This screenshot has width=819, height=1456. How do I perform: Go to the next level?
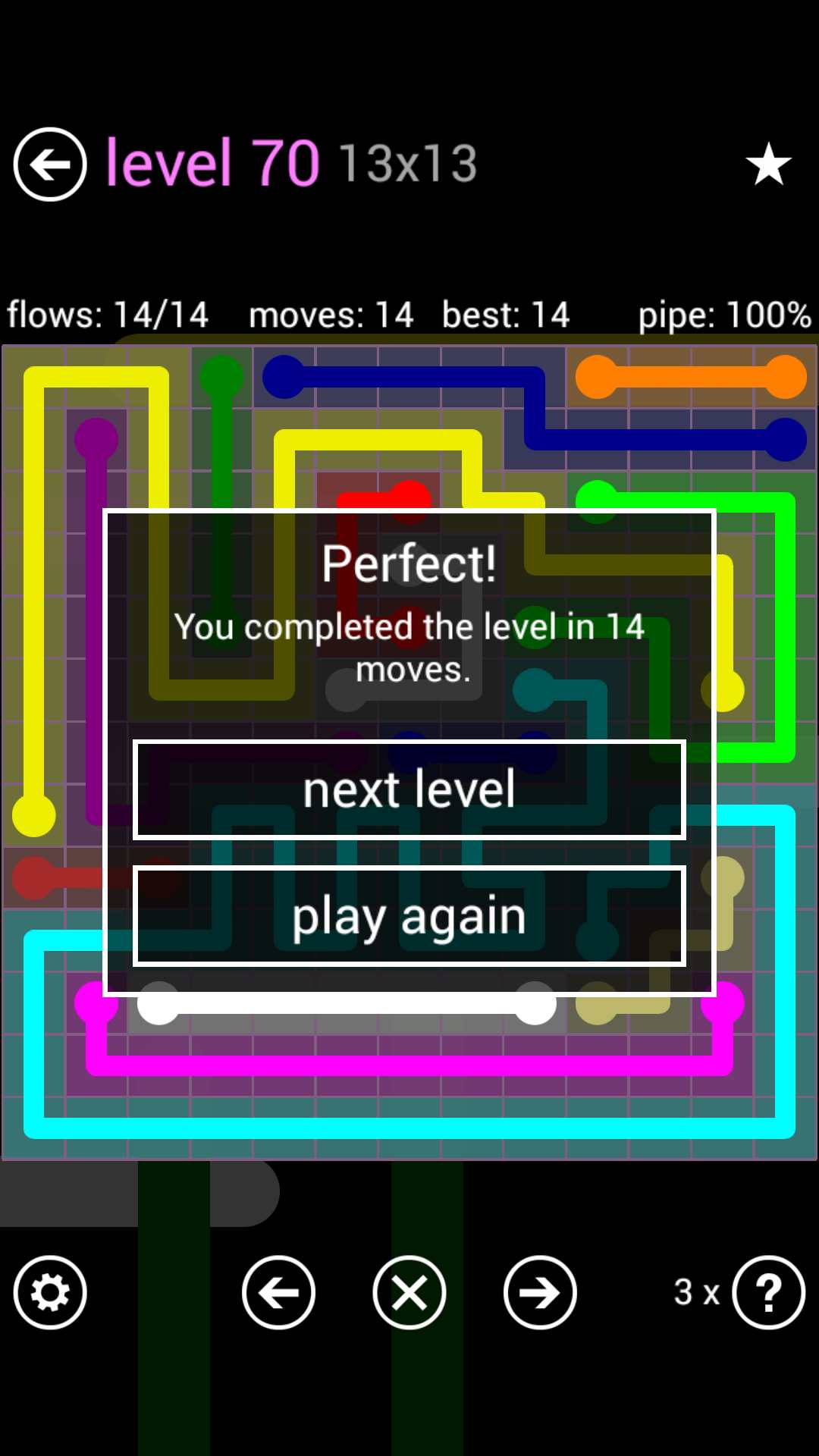point(409,789)
